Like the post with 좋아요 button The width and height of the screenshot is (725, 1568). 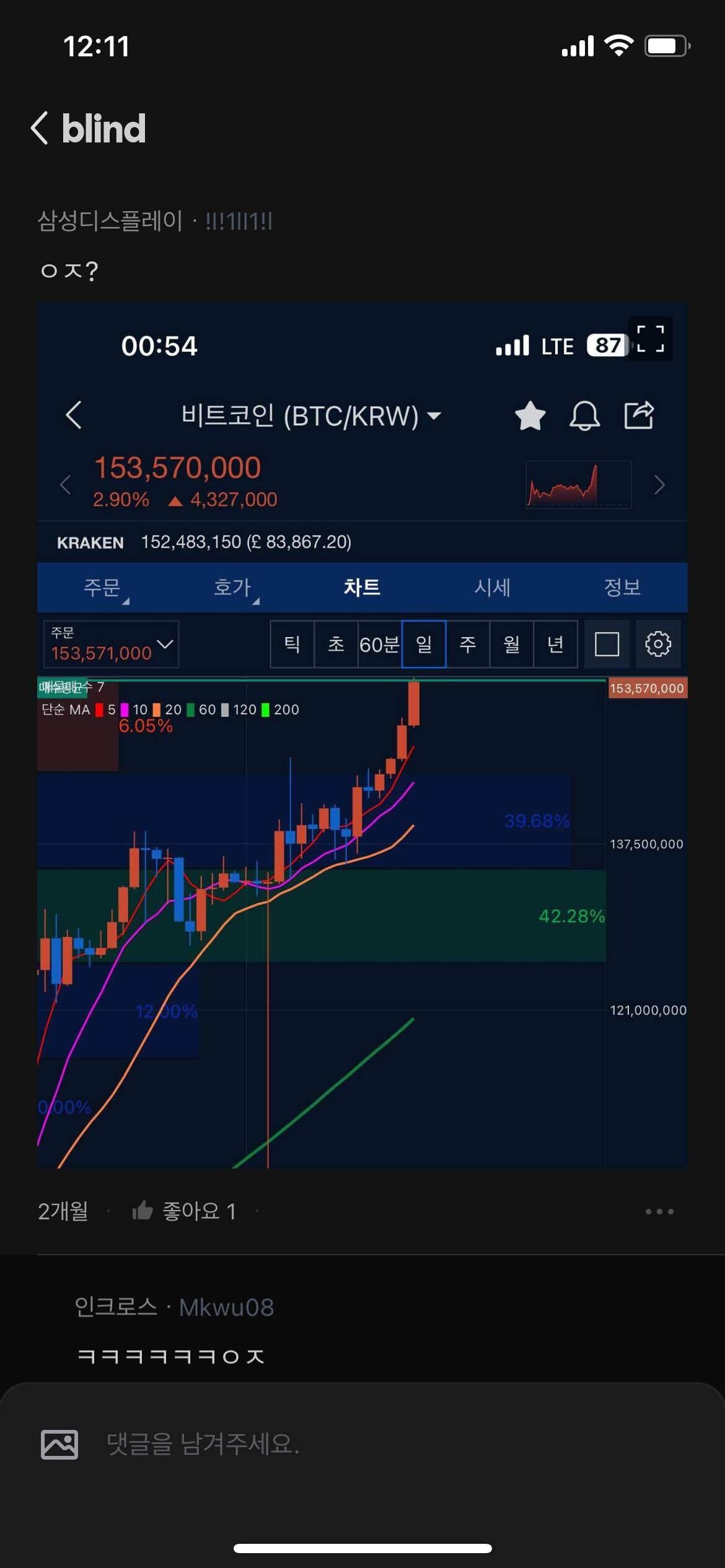(183, 1211)
